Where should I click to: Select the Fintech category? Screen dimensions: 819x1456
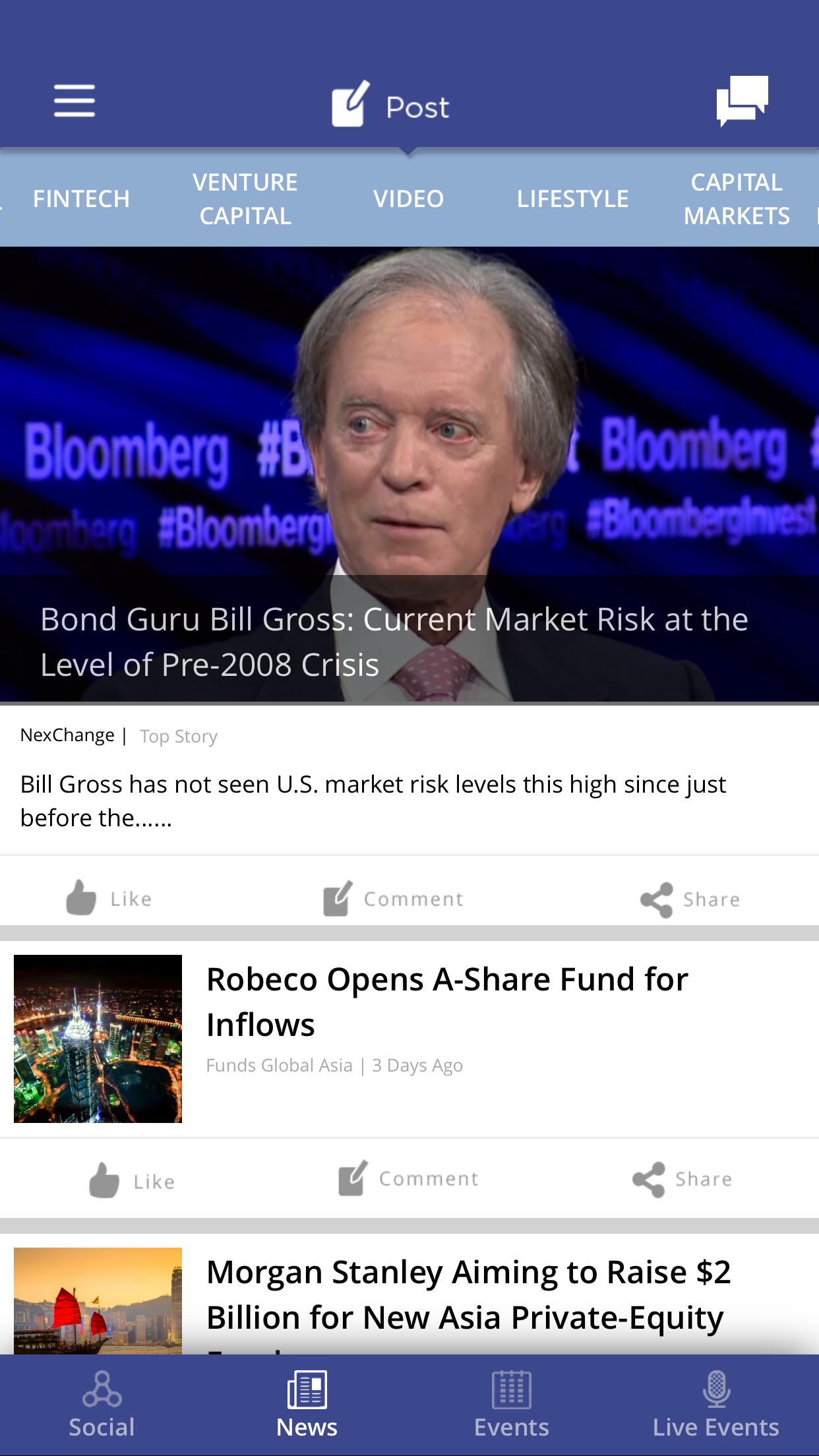point(81,198)
